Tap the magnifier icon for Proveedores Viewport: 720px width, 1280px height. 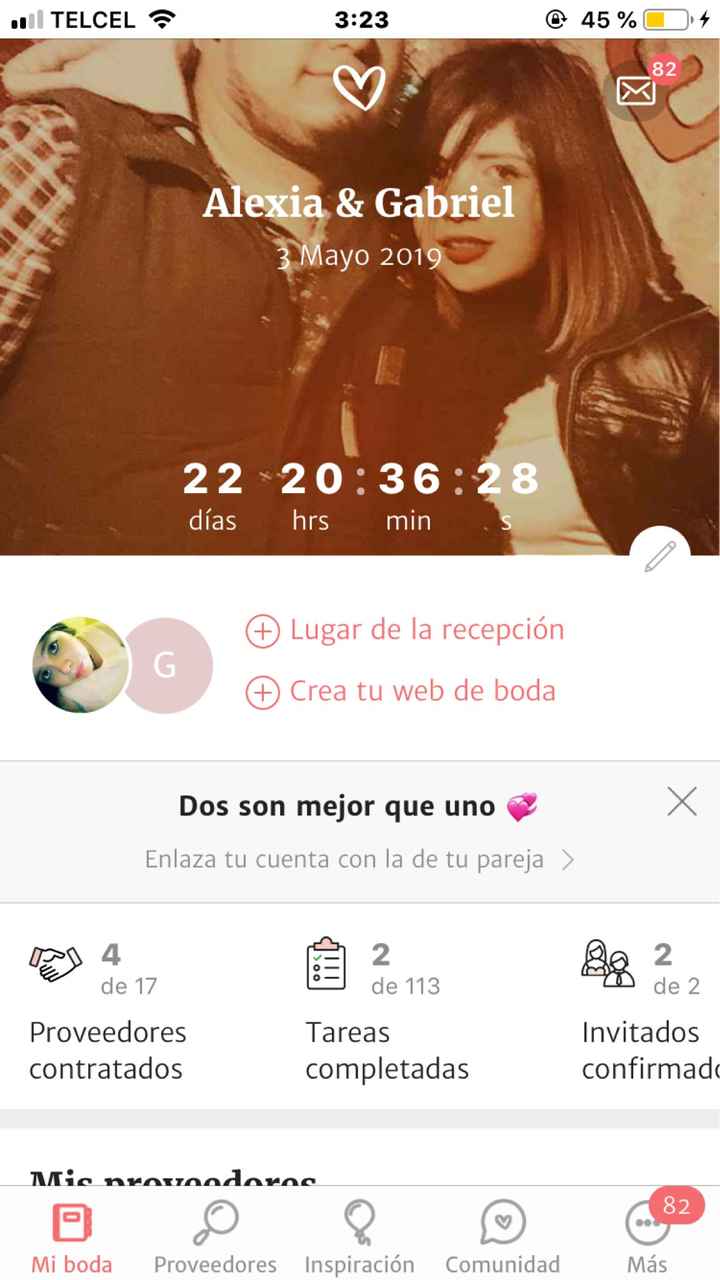[x=215, y=1221]
